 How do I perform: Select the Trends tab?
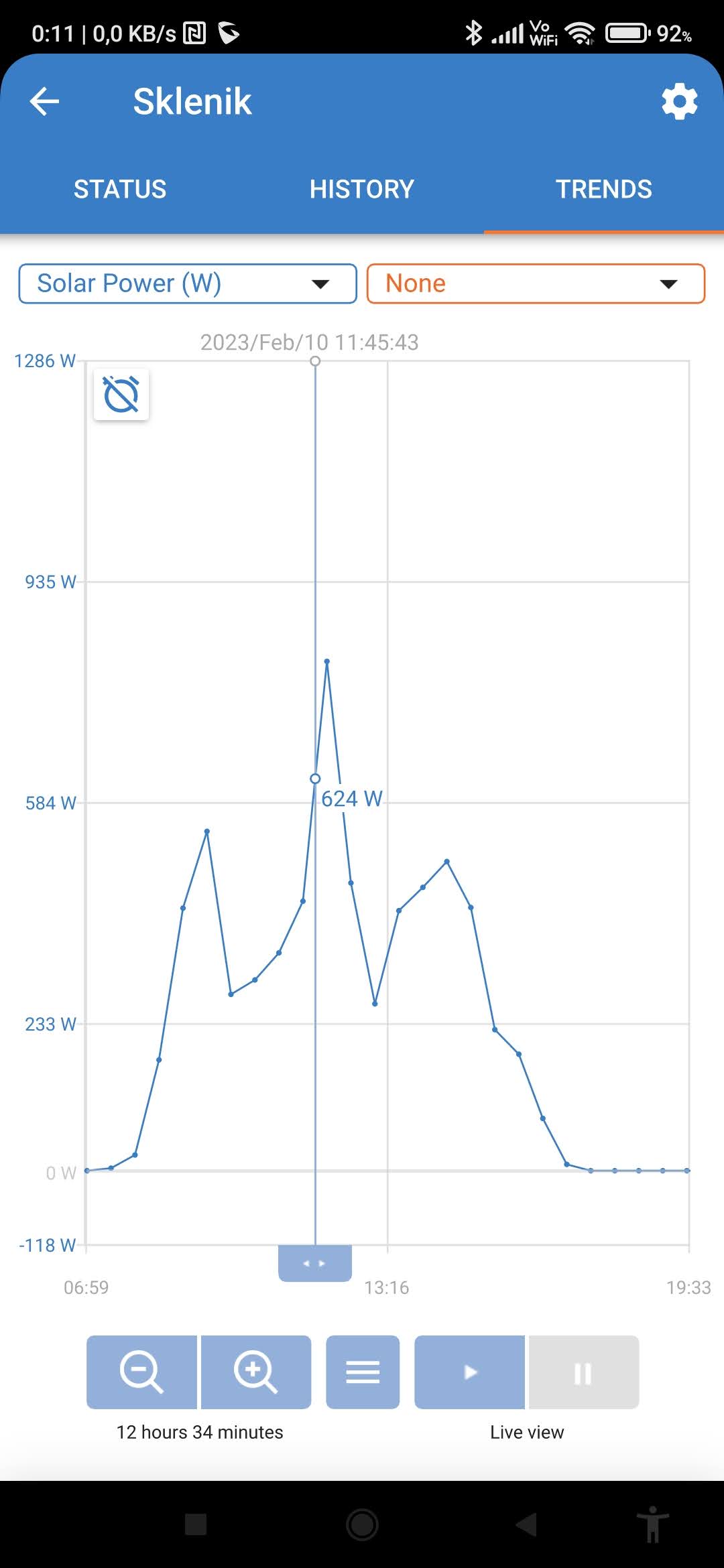(603, 190)
